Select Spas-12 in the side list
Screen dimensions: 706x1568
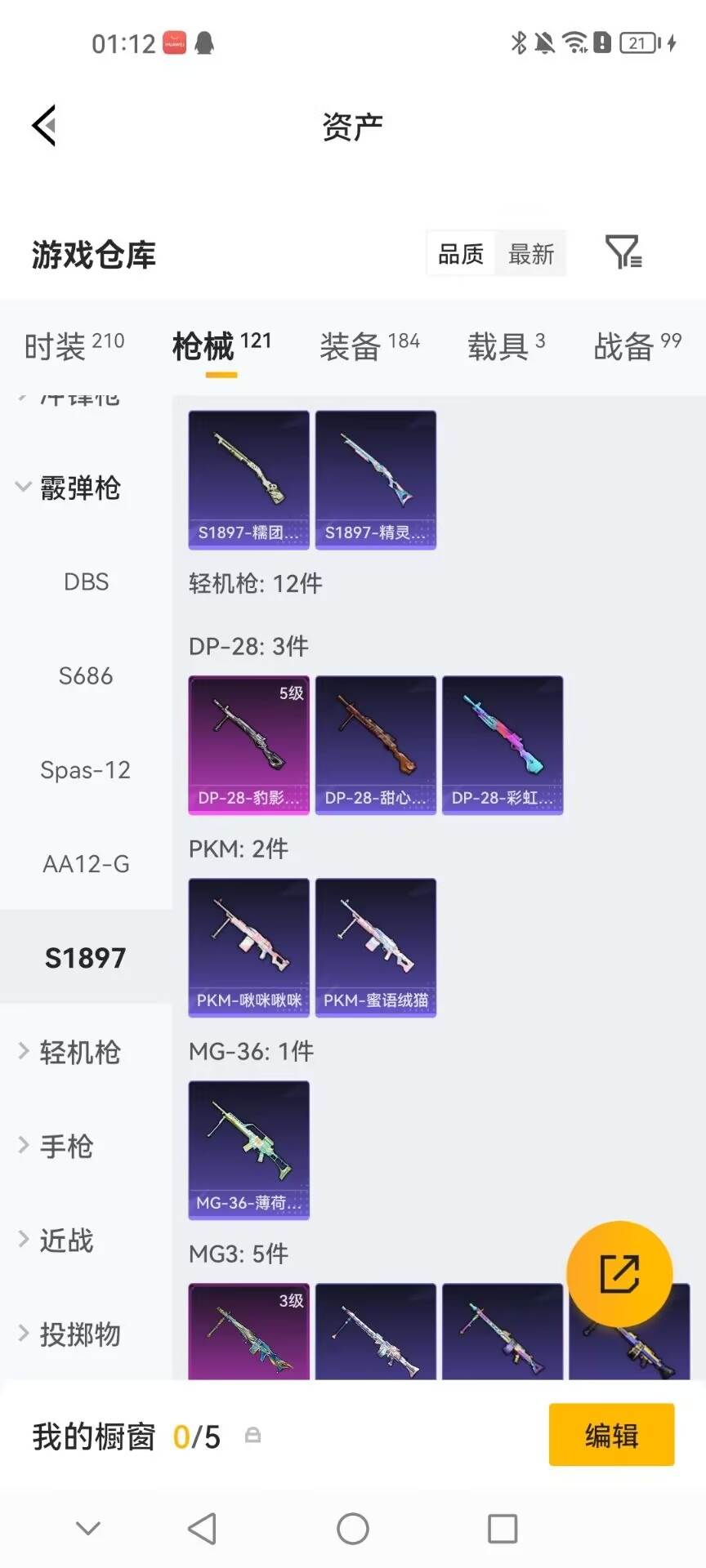point(86,769)
